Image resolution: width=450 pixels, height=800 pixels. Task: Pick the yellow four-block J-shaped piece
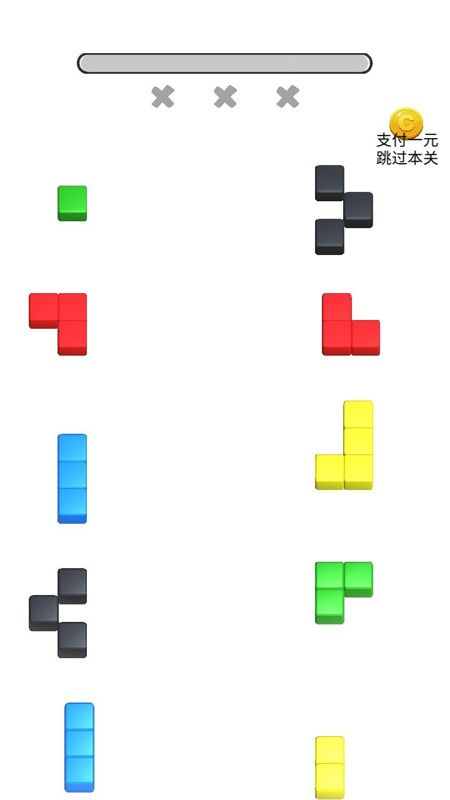(344, 445)
